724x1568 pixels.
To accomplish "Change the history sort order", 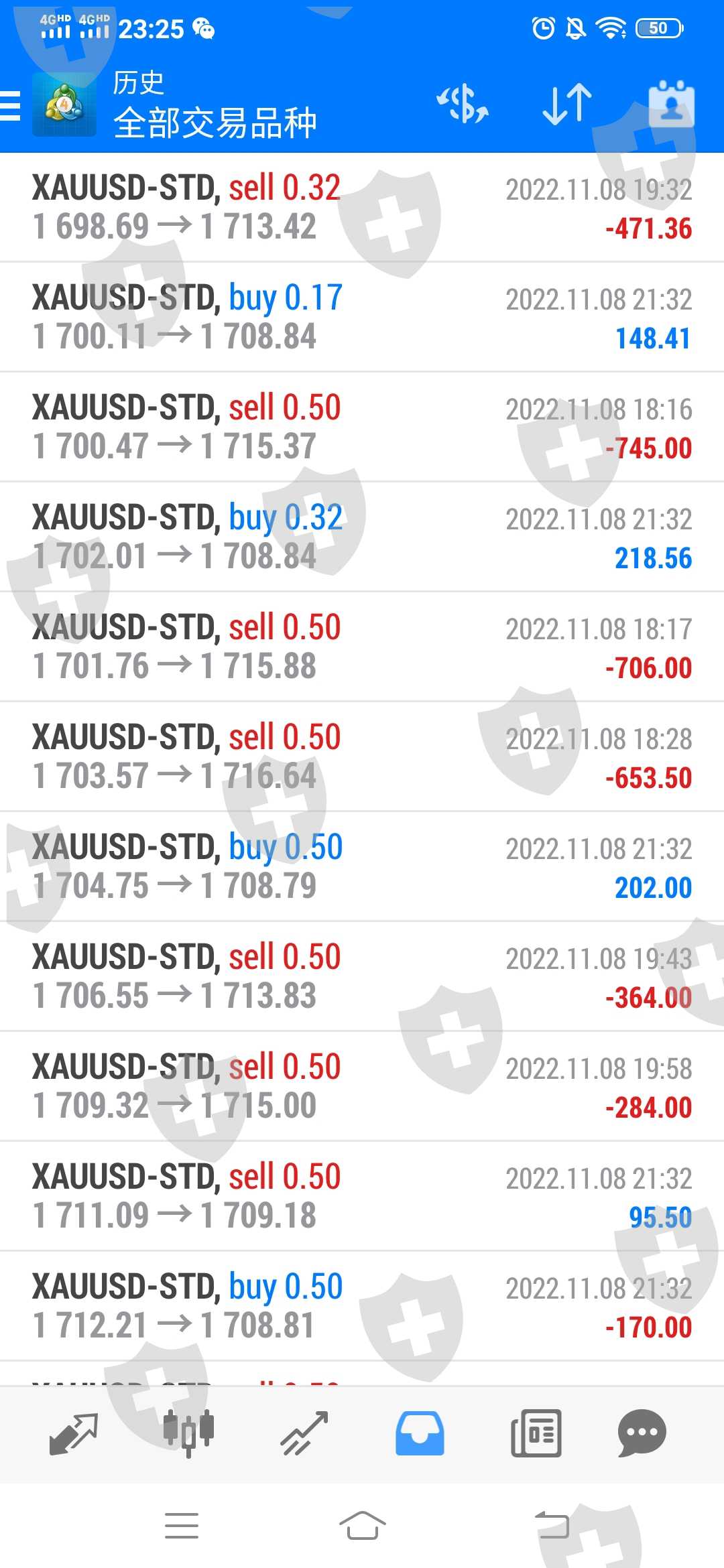I will 567,105.
